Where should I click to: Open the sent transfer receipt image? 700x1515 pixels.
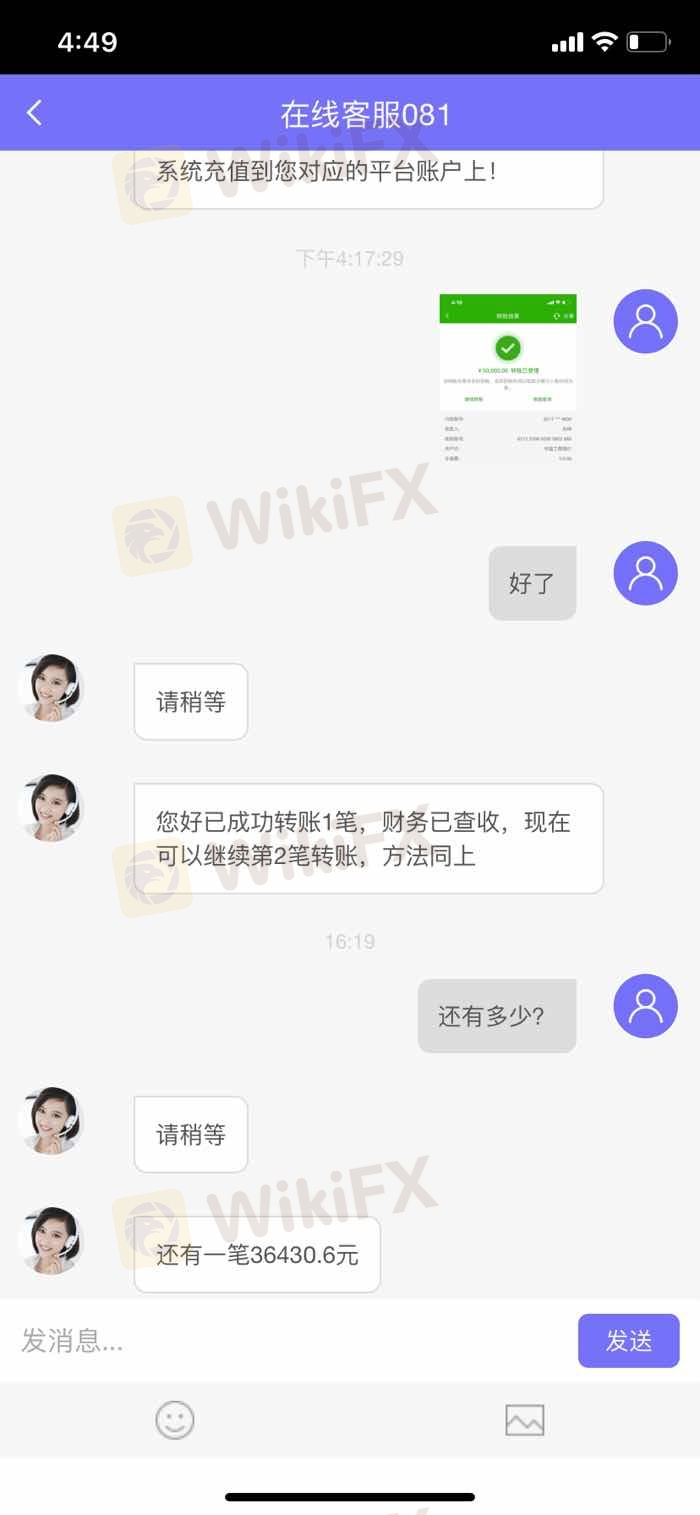tap(508, 378)
